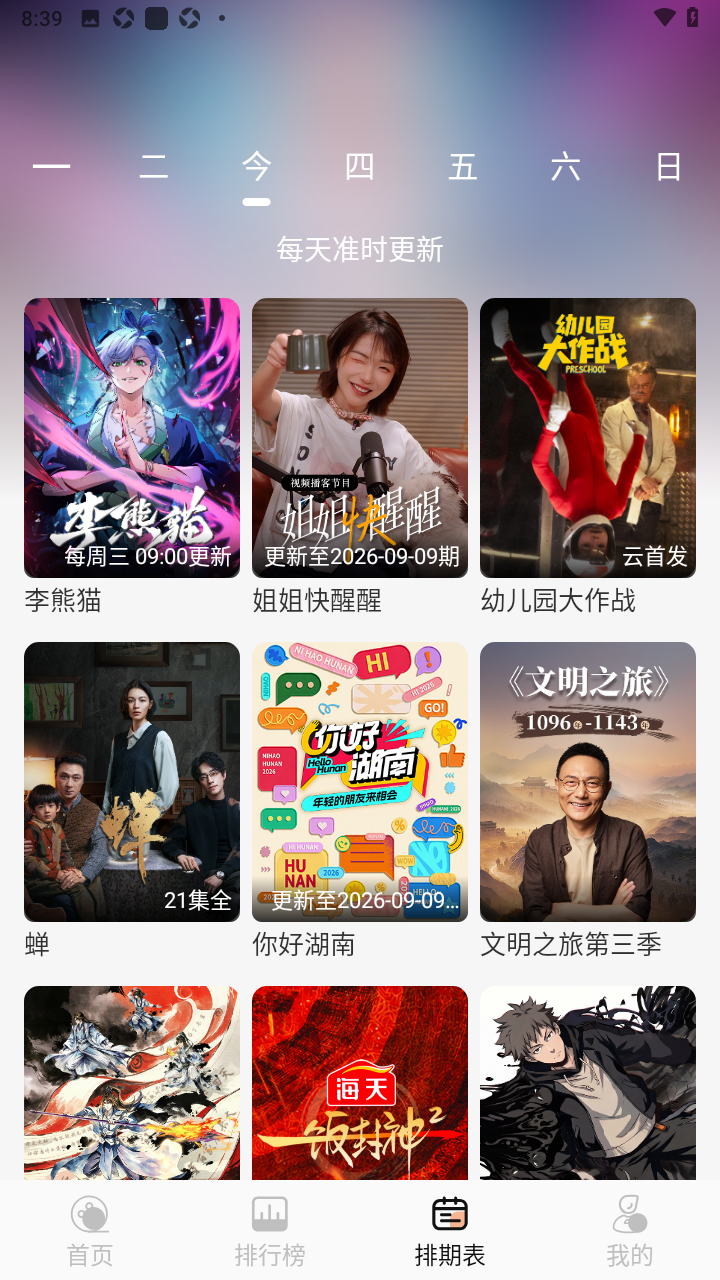Select the 五 day tab
This screenshot has width=720, height=1280.
click(462, 167)
